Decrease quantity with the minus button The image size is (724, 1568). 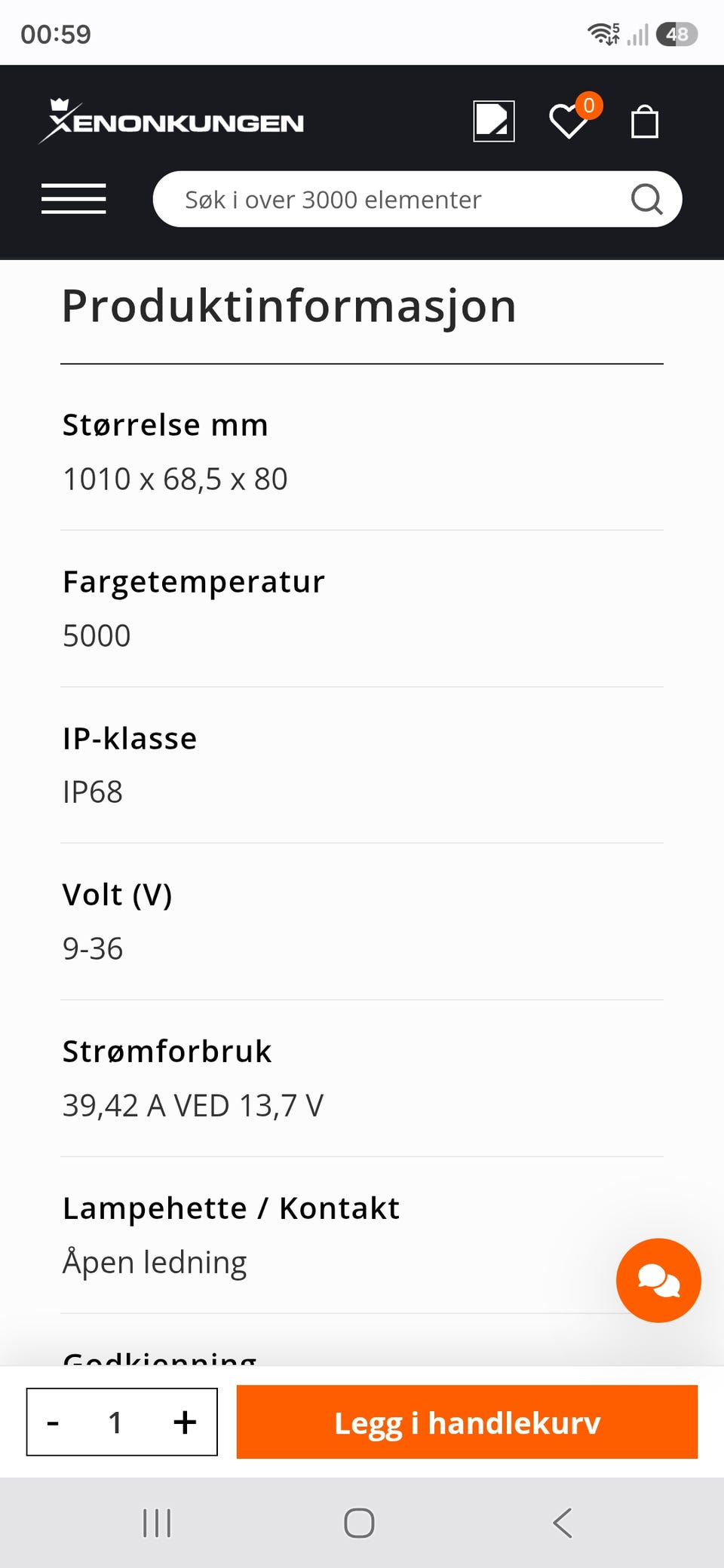[53, 1423]
